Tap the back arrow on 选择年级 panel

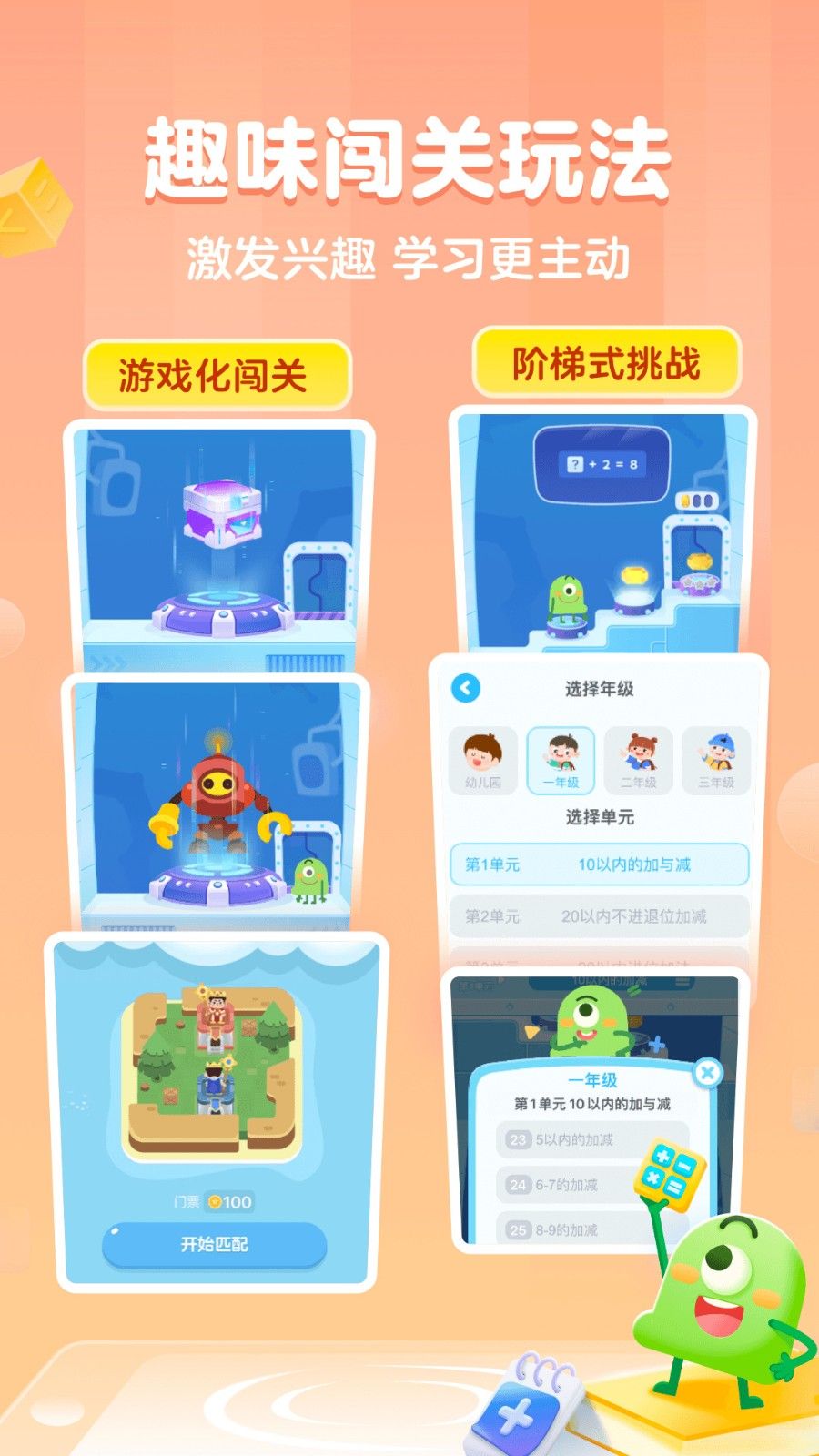coord(466,690)
